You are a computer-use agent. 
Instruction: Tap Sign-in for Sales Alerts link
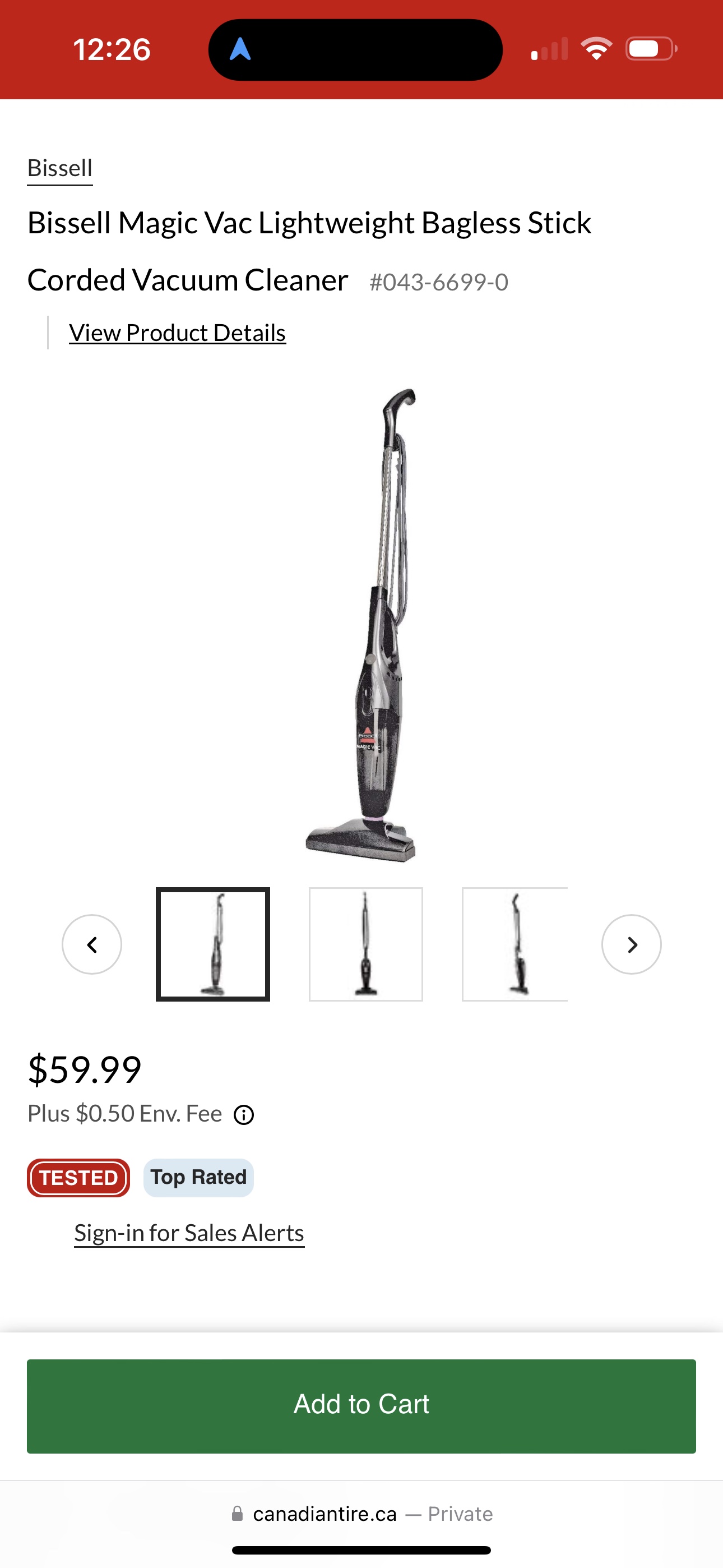pyautogui.click(x=189, y=1233)
